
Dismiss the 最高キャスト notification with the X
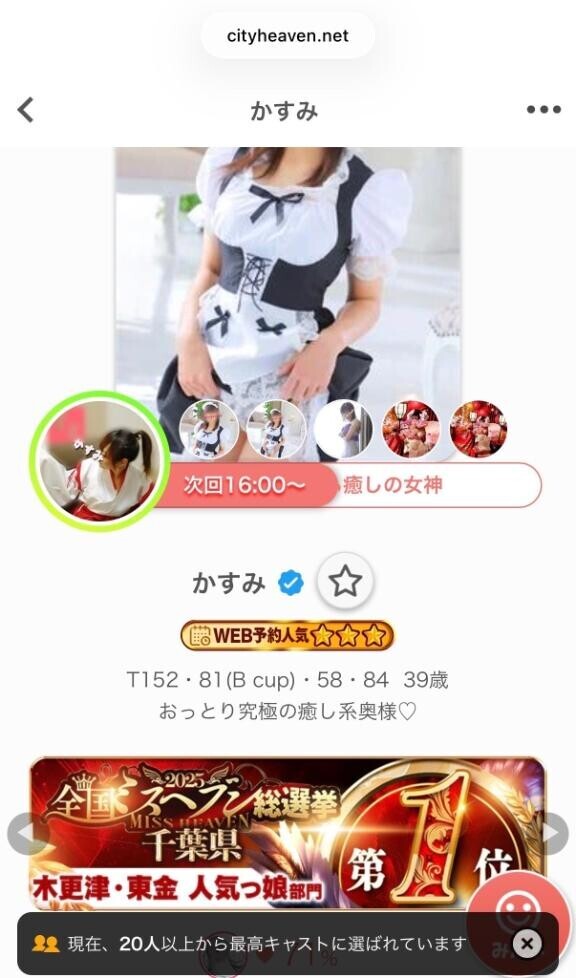(x=527, y=943)
